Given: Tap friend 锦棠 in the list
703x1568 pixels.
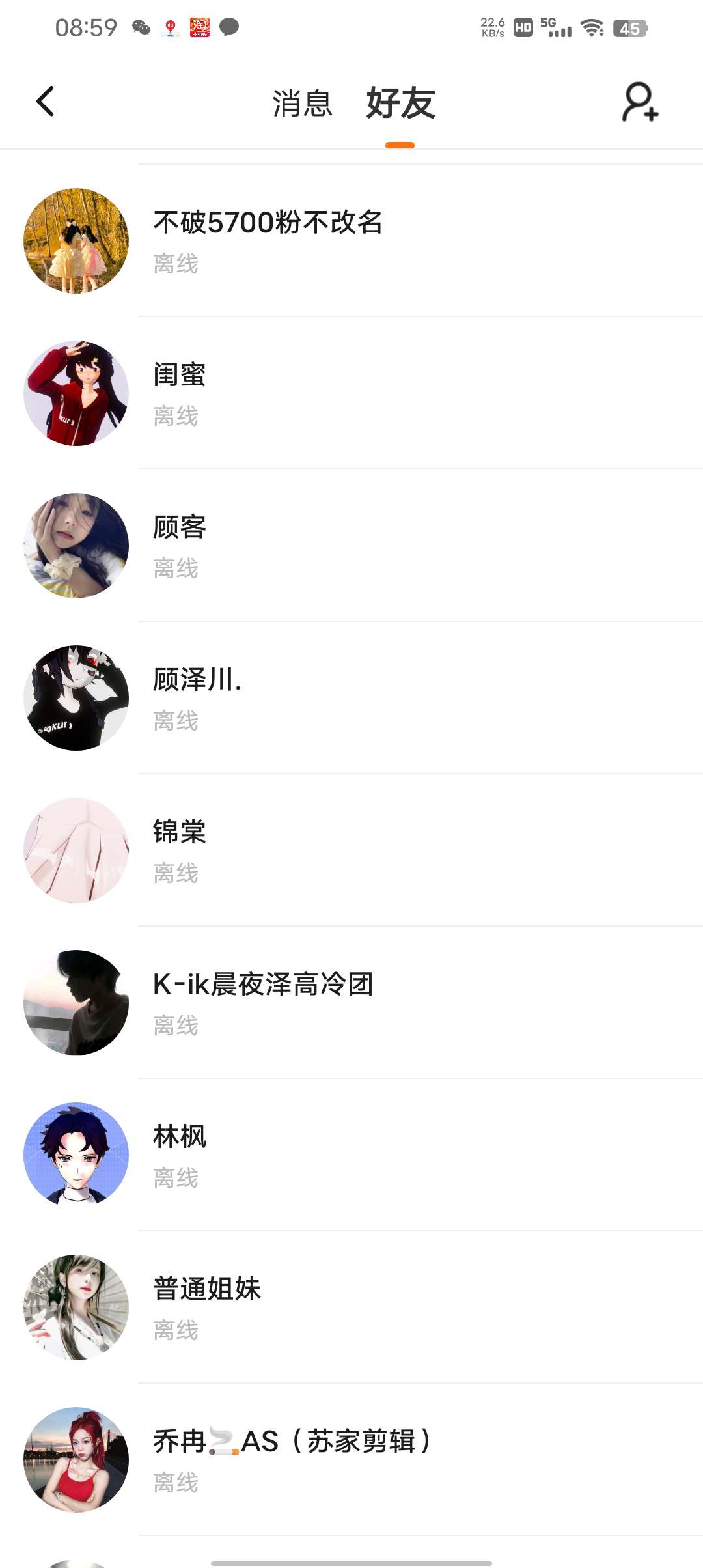Looking at the screenshot, I should point(180,850).
